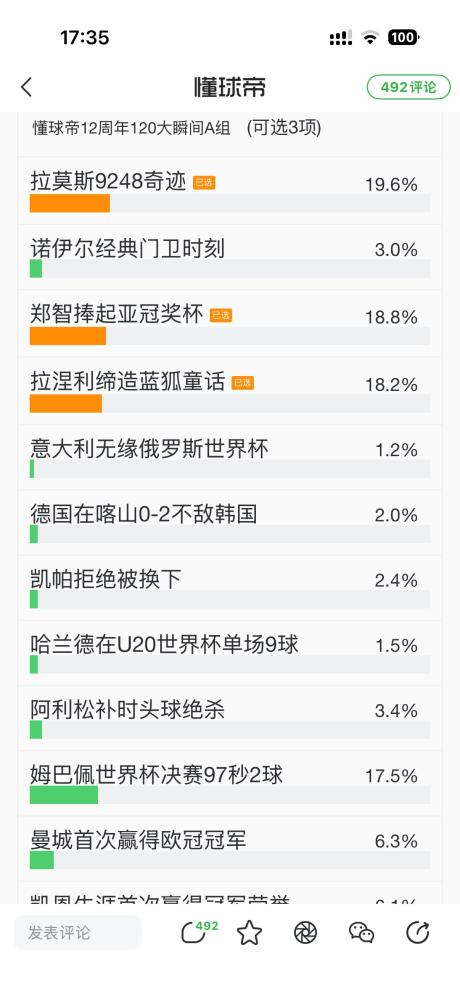460x1000 pixels.
Task: Pick the 阿利松补时头球绝杀 option
Action: (230, 717)
